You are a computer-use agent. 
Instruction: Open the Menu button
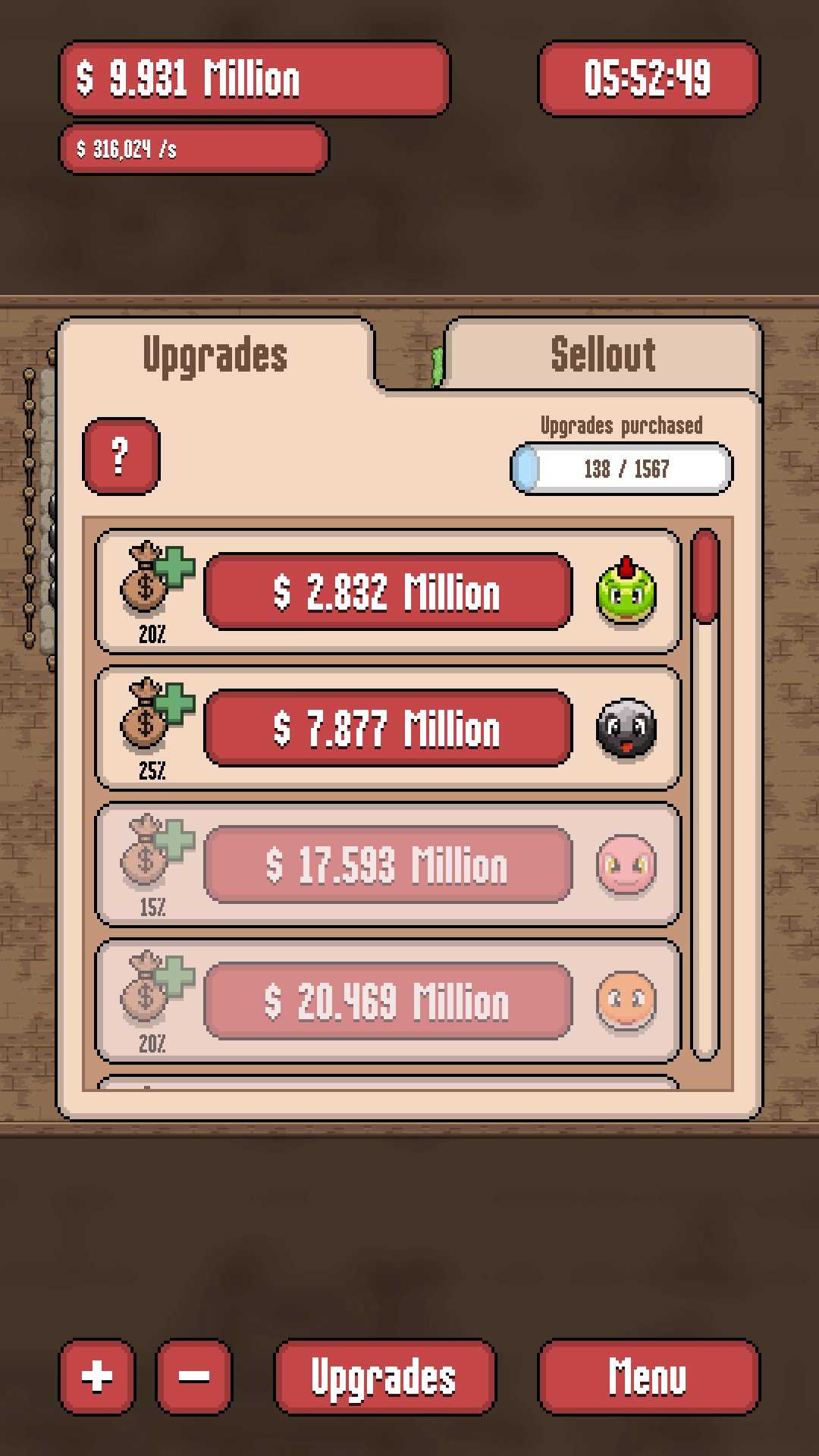click(x=648, y=1377)
